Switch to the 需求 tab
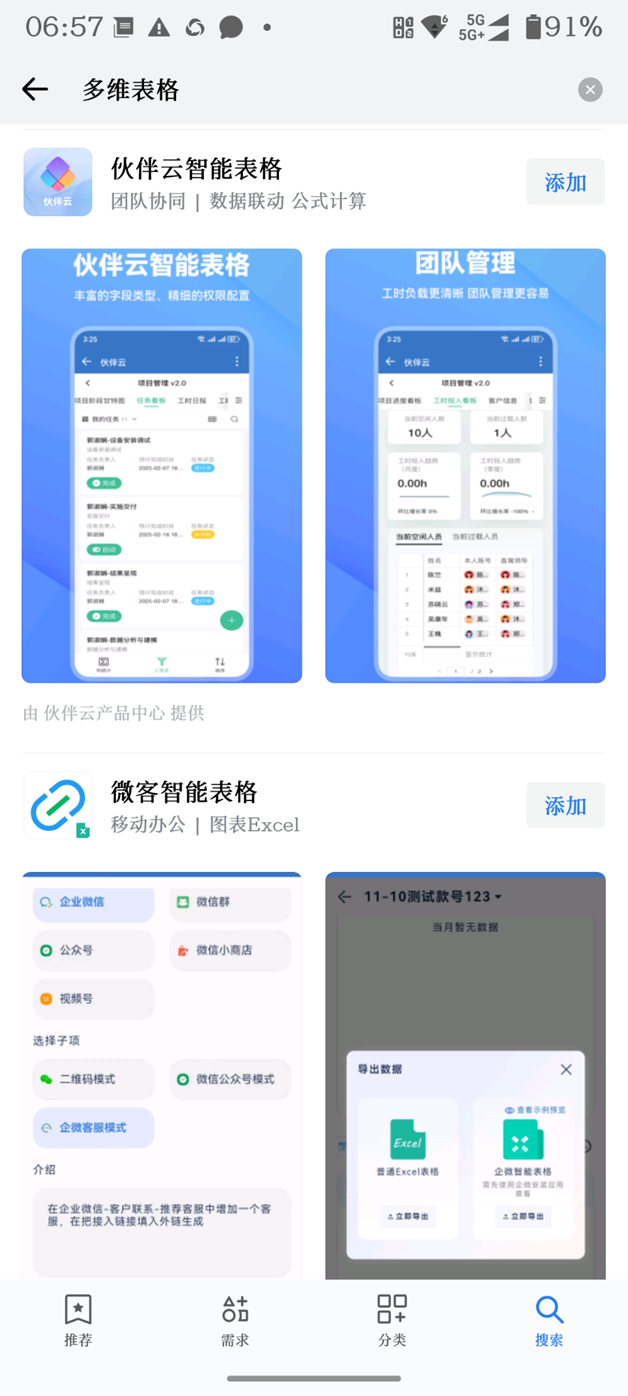This screenshot has width=628, height=1396. (x=235, y=1320)
